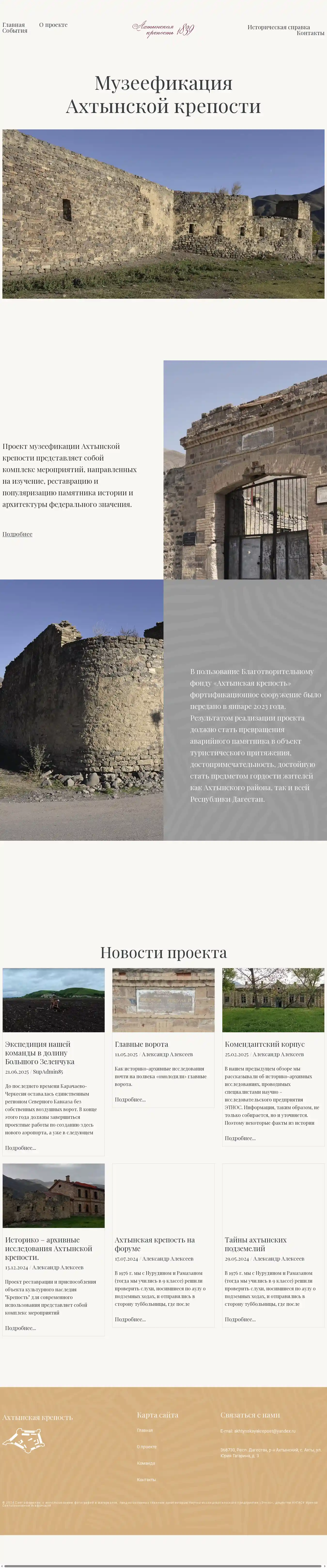Read more on Тайны ахтынских подземелий
The height and width of the screenshot is (1568, 327).
click(x=240, y=1319)
